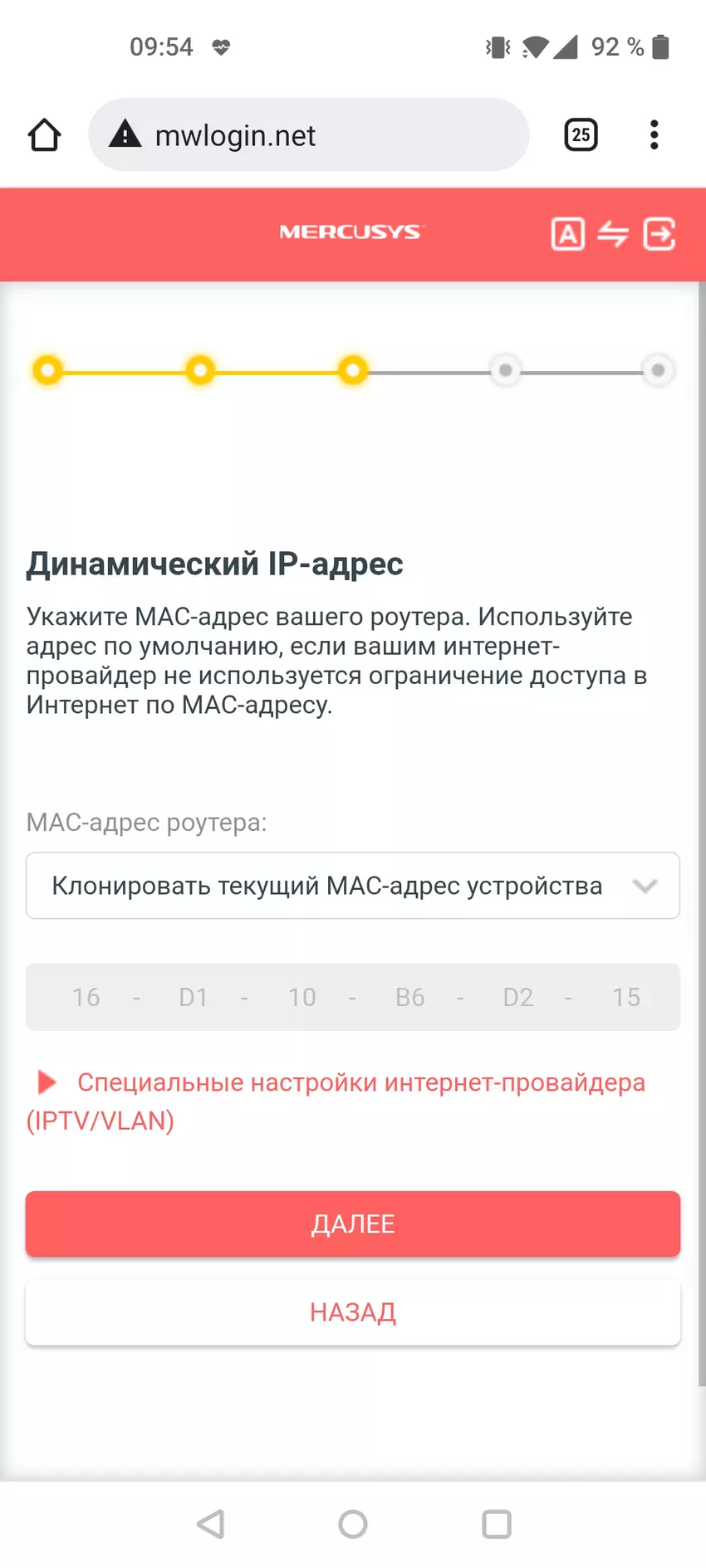The image size is (706, 1568).
Task: Change the interface language via A icon
Action: [x=568, y=234]
